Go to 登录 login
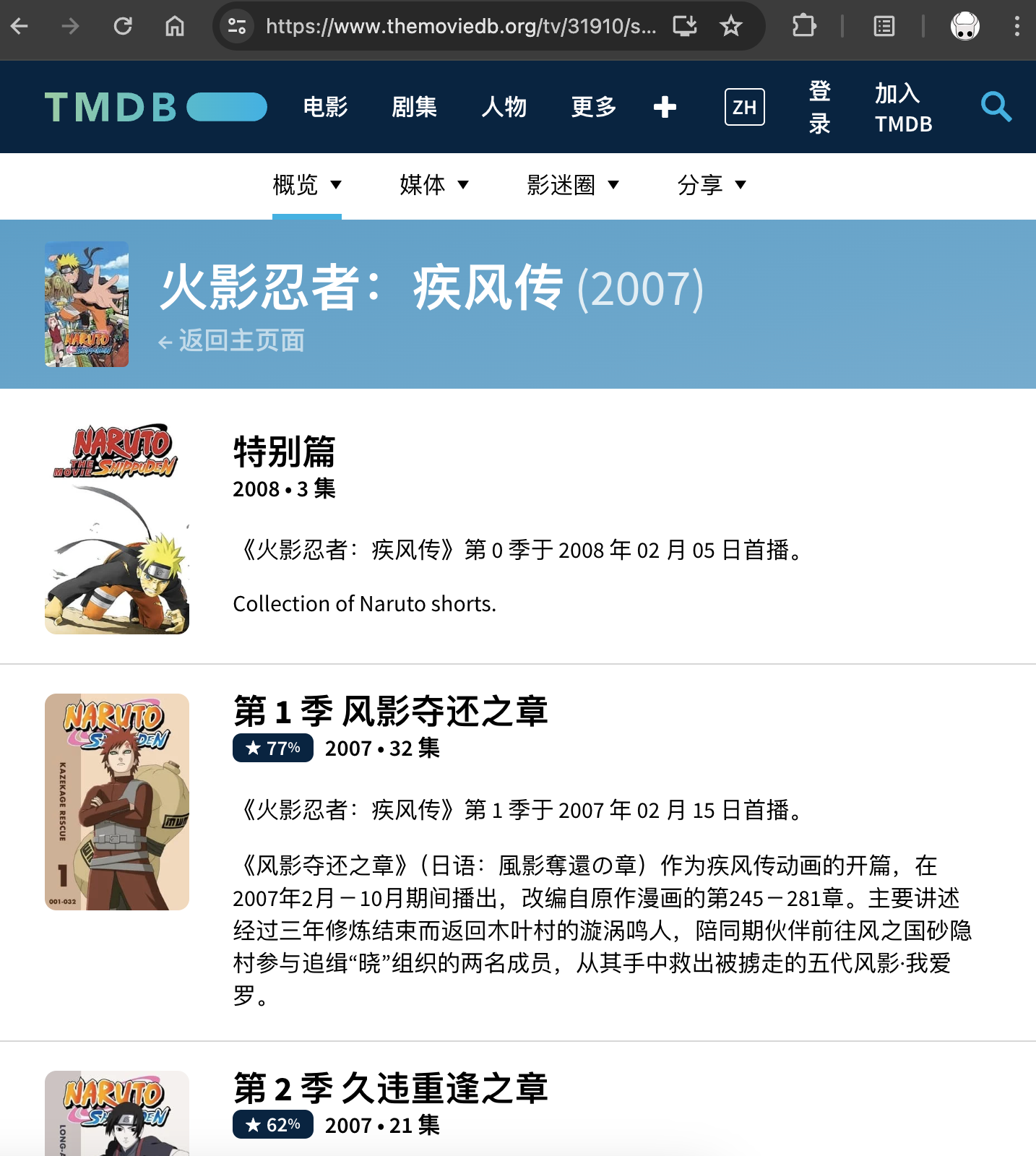This screenshot has width=1036, height=1156. click(x=819, y=107)
